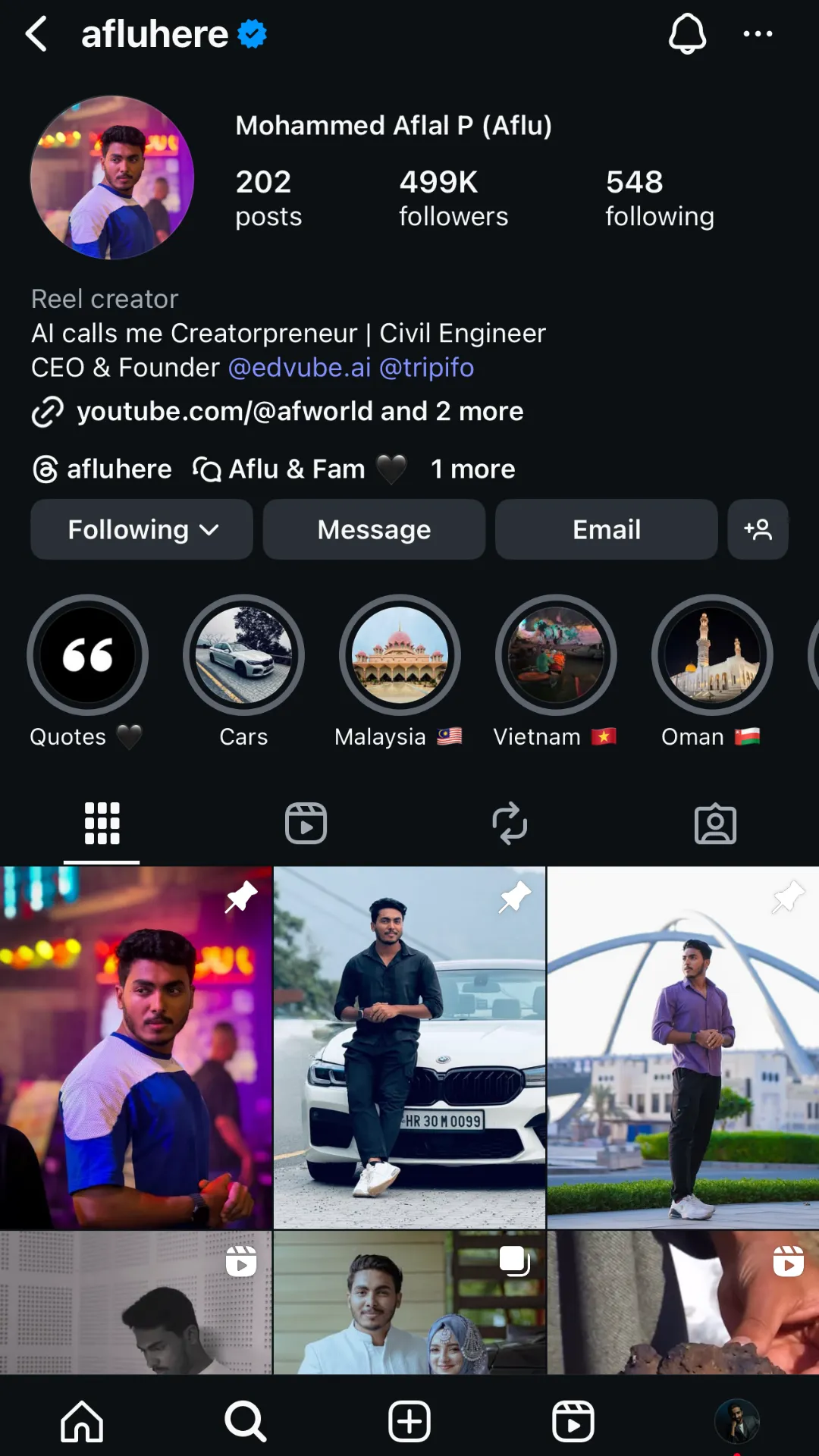
Task: View the Quotes story highlight
Action: pyautogui.click(x=87, y=655)
